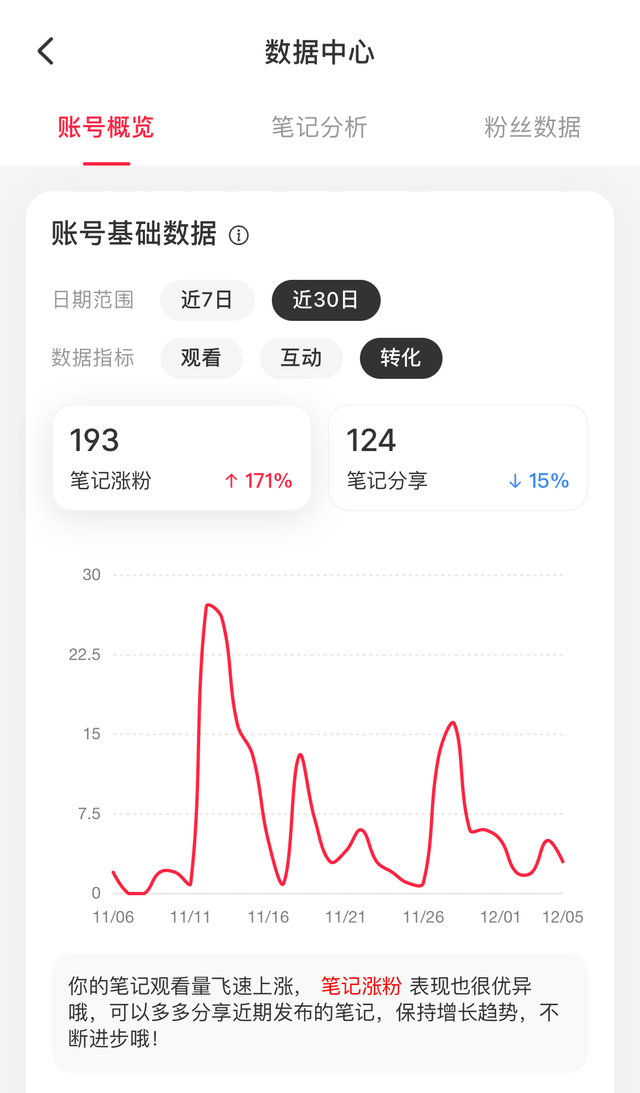This screenshot has height=1093, width=640.
Task: Choose the 近30日 date range chip
Action: tap(326, 300)
